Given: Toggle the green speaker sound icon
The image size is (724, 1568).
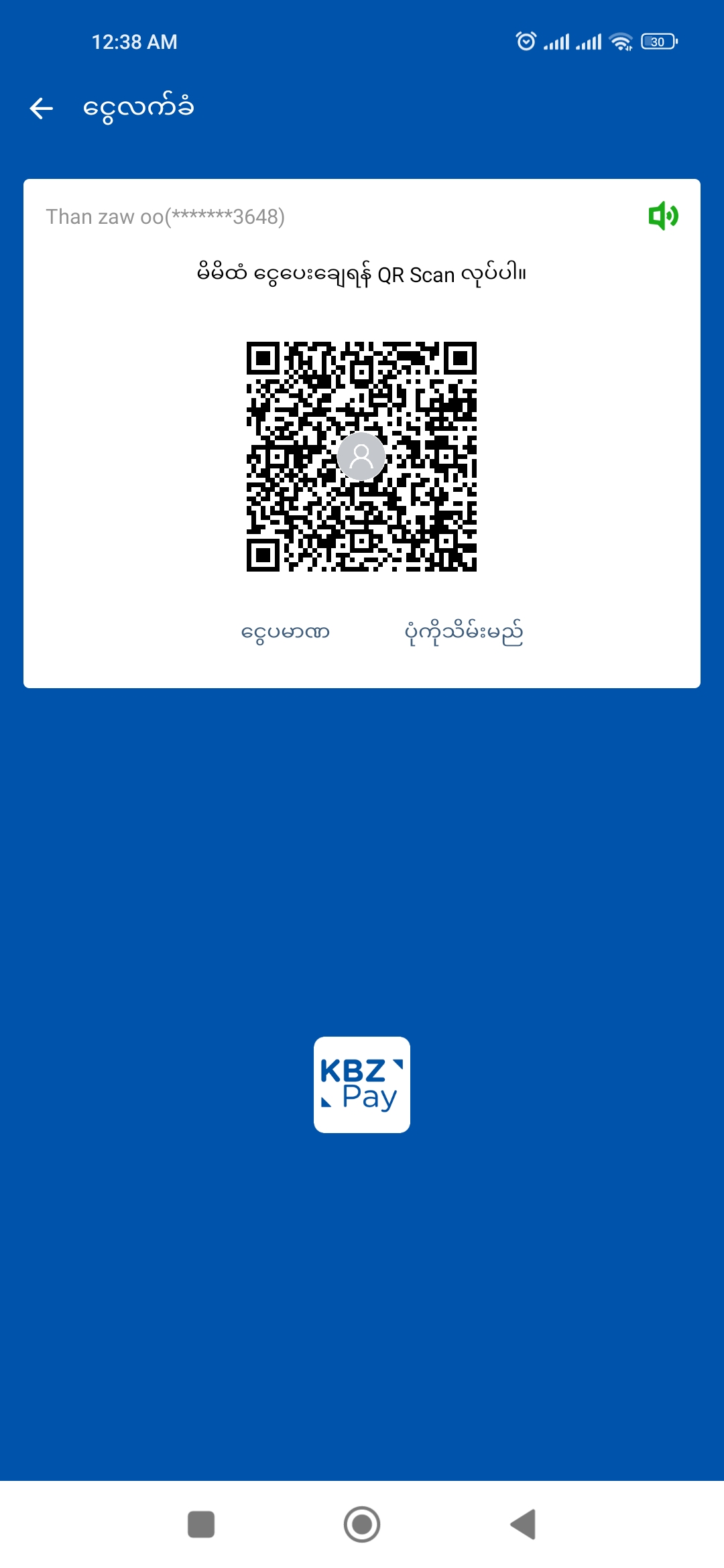Looking at the screenshot, I should [x=663, y=216].
